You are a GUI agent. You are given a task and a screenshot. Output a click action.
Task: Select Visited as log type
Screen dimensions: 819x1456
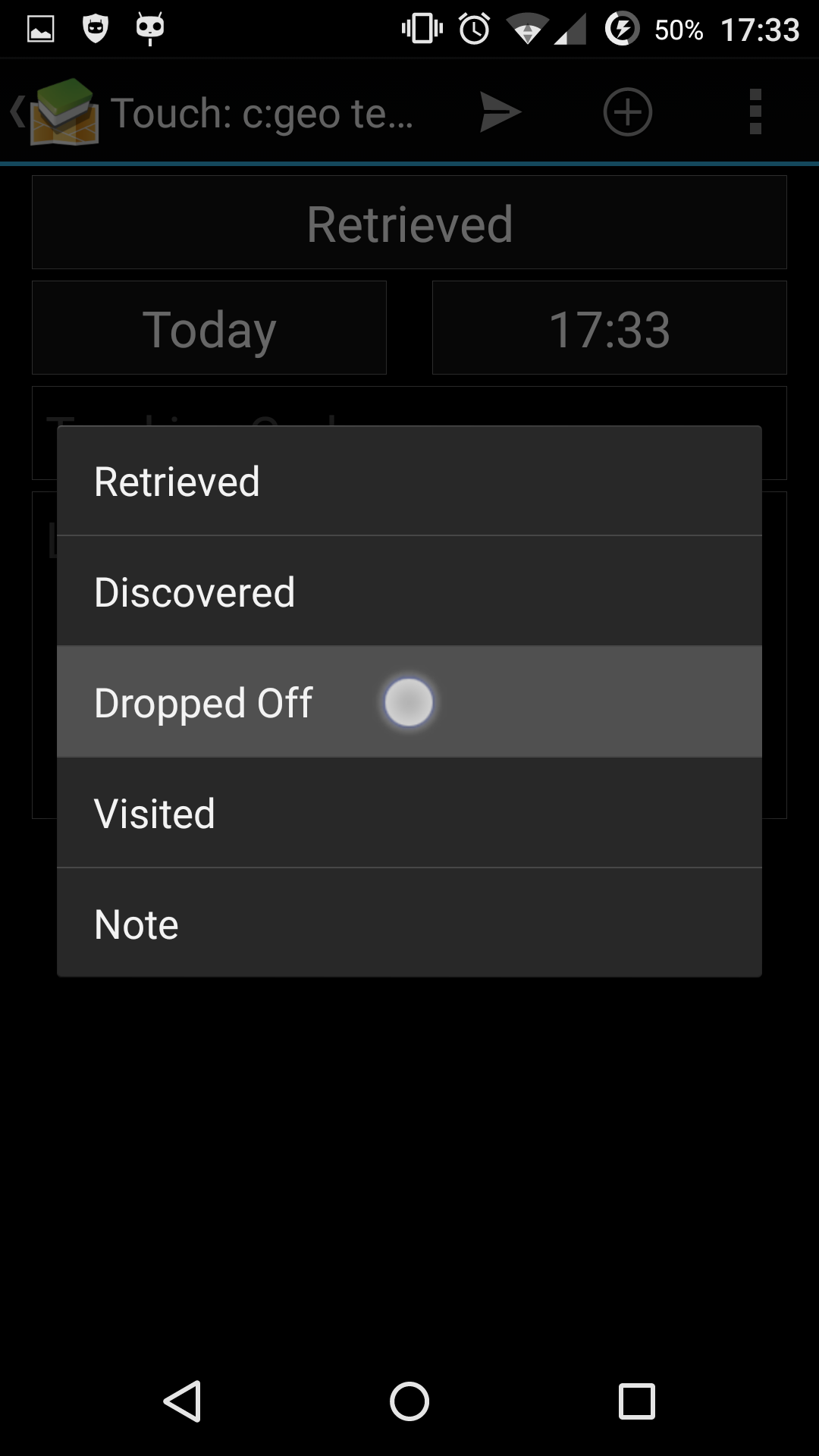pos(409,813)
